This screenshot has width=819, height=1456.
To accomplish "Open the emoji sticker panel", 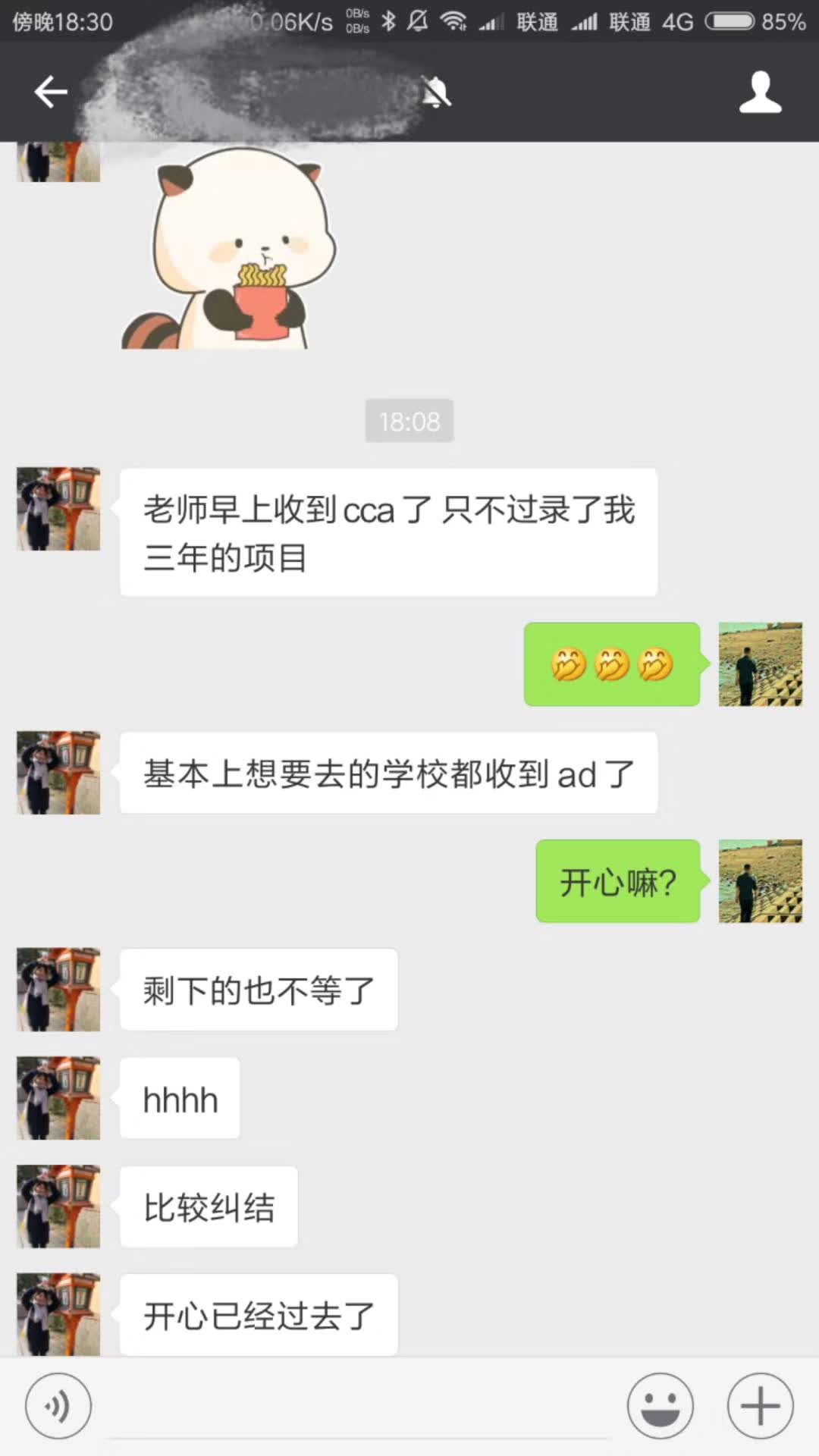I will pos(660,1406).
